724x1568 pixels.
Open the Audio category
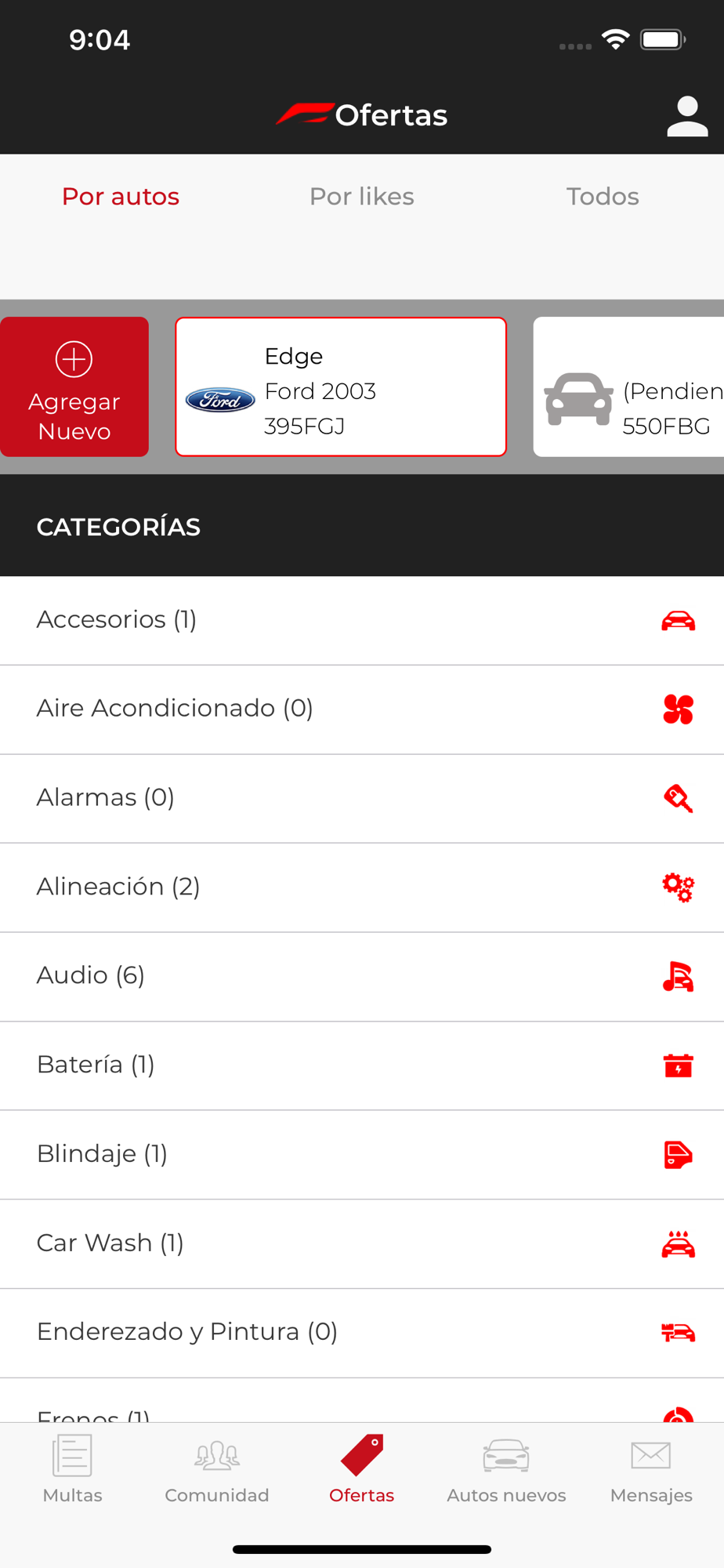(x=361, y=976)
